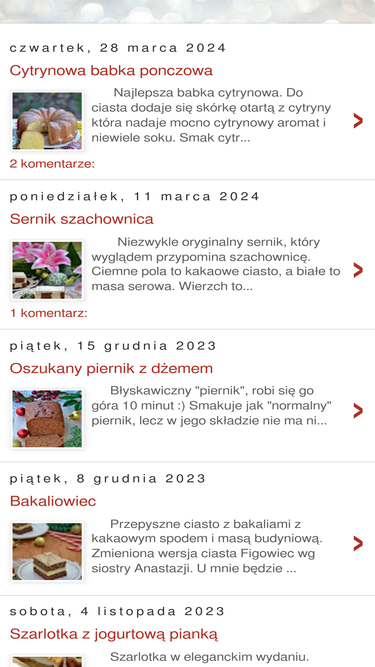Open Oszukany piernik z dżemem title

tap(111, 368)
